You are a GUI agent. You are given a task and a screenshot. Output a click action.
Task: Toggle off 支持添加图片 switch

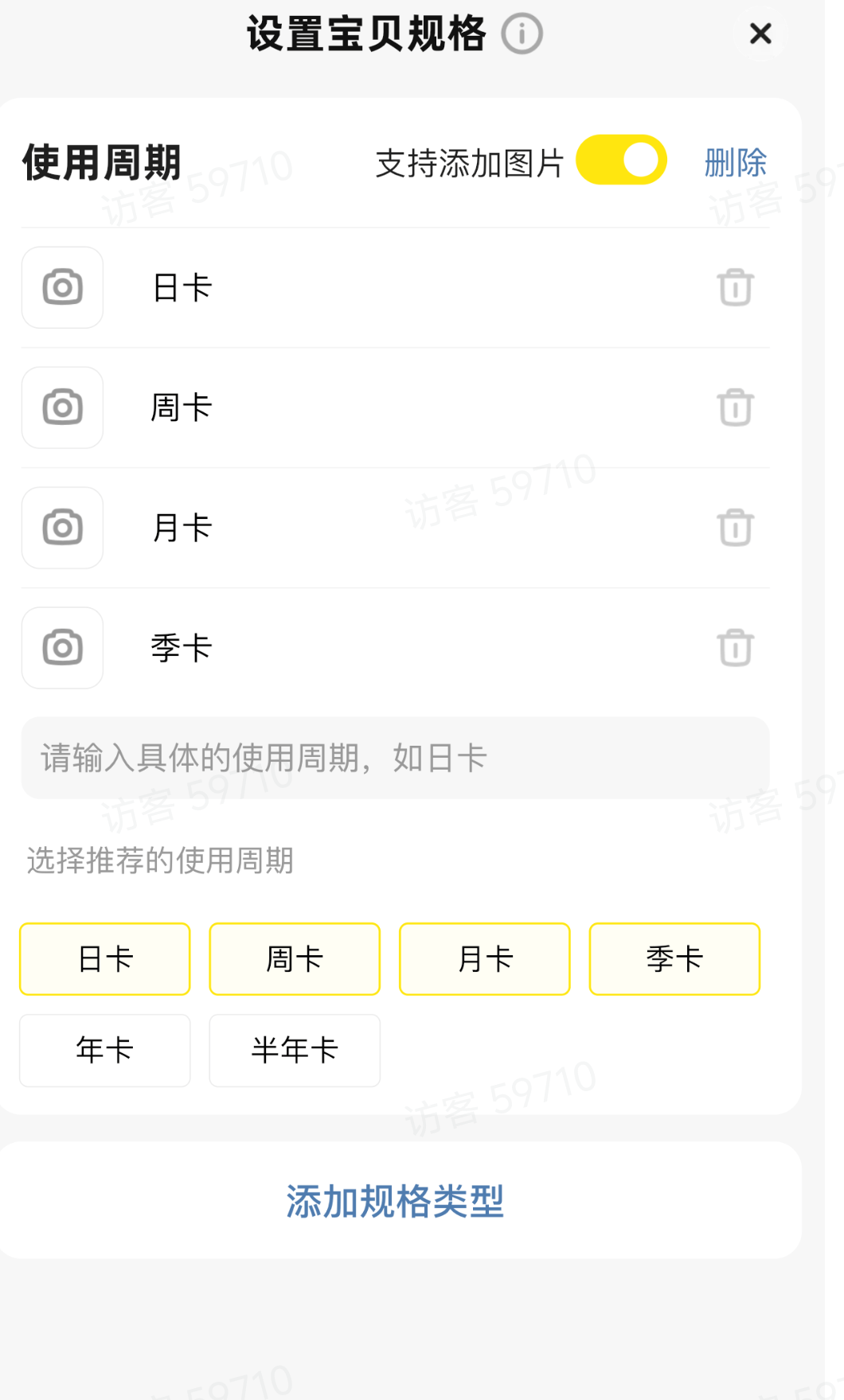[621, 160]
